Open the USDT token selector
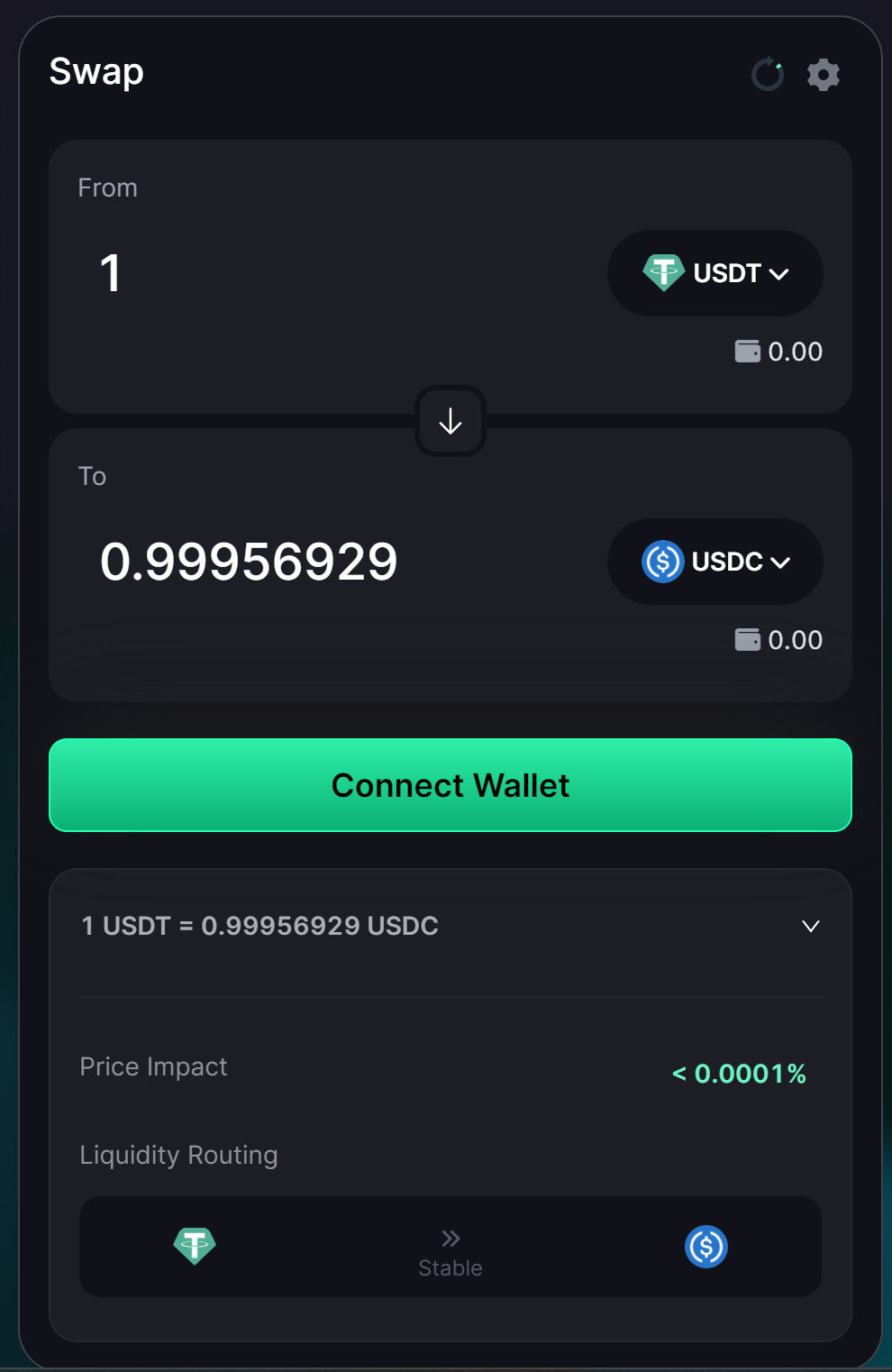892x1372 pixels. pos(715,273)
